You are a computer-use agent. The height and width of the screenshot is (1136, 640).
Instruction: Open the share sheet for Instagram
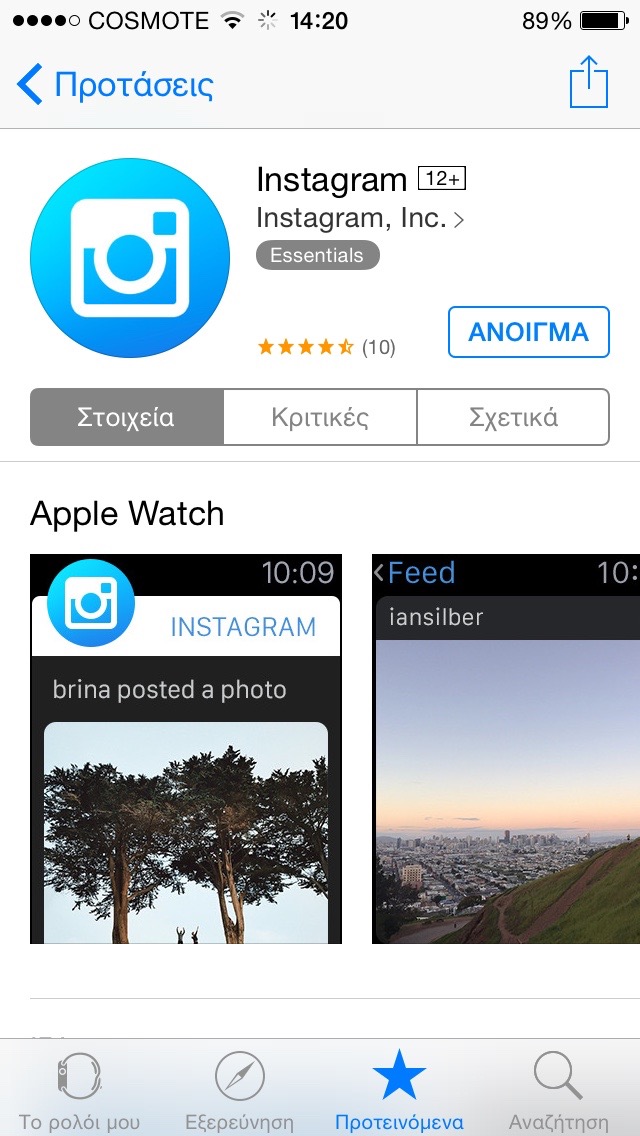[588, 83]
